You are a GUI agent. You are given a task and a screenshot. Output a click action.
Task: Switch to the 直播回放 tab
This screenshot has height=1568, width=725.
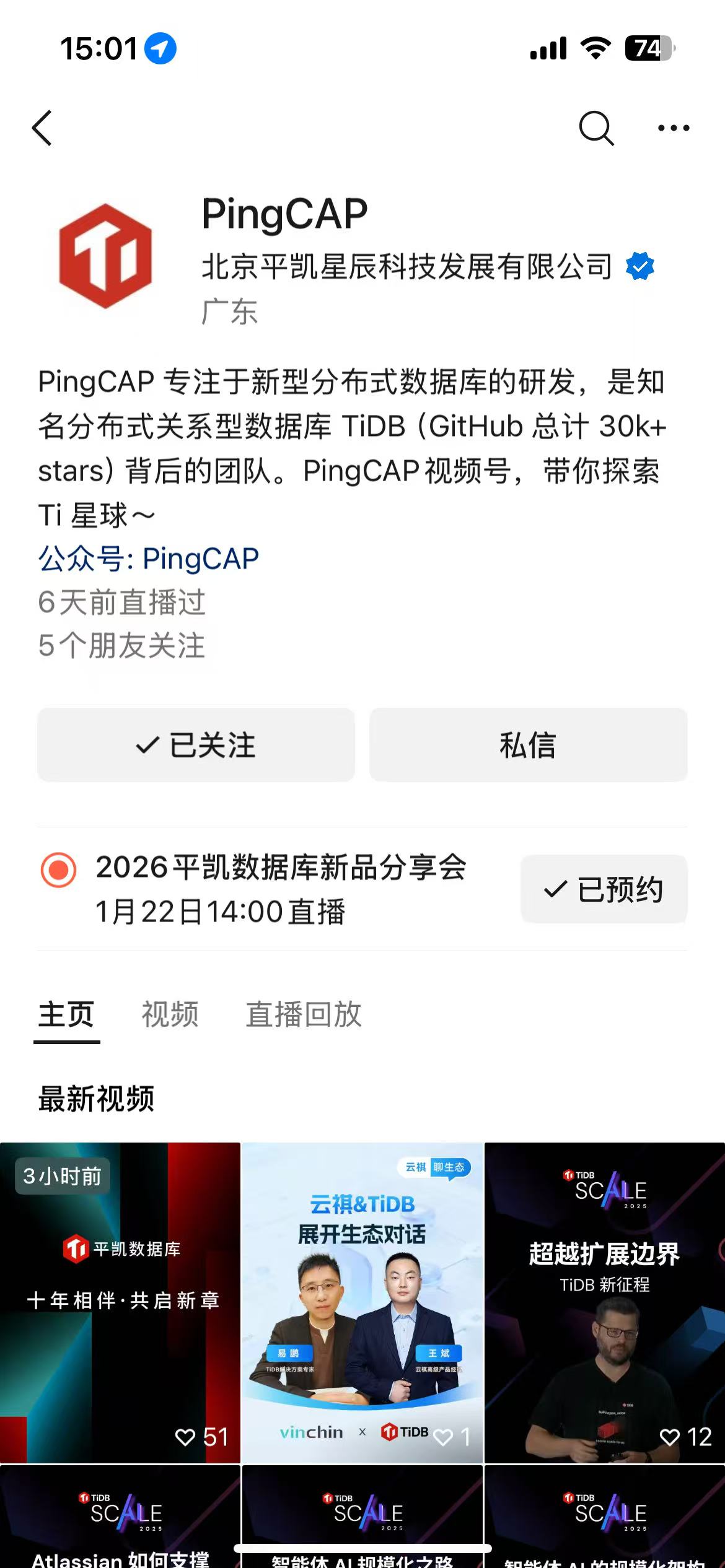pyautogui.click(x=303, y=1014)
